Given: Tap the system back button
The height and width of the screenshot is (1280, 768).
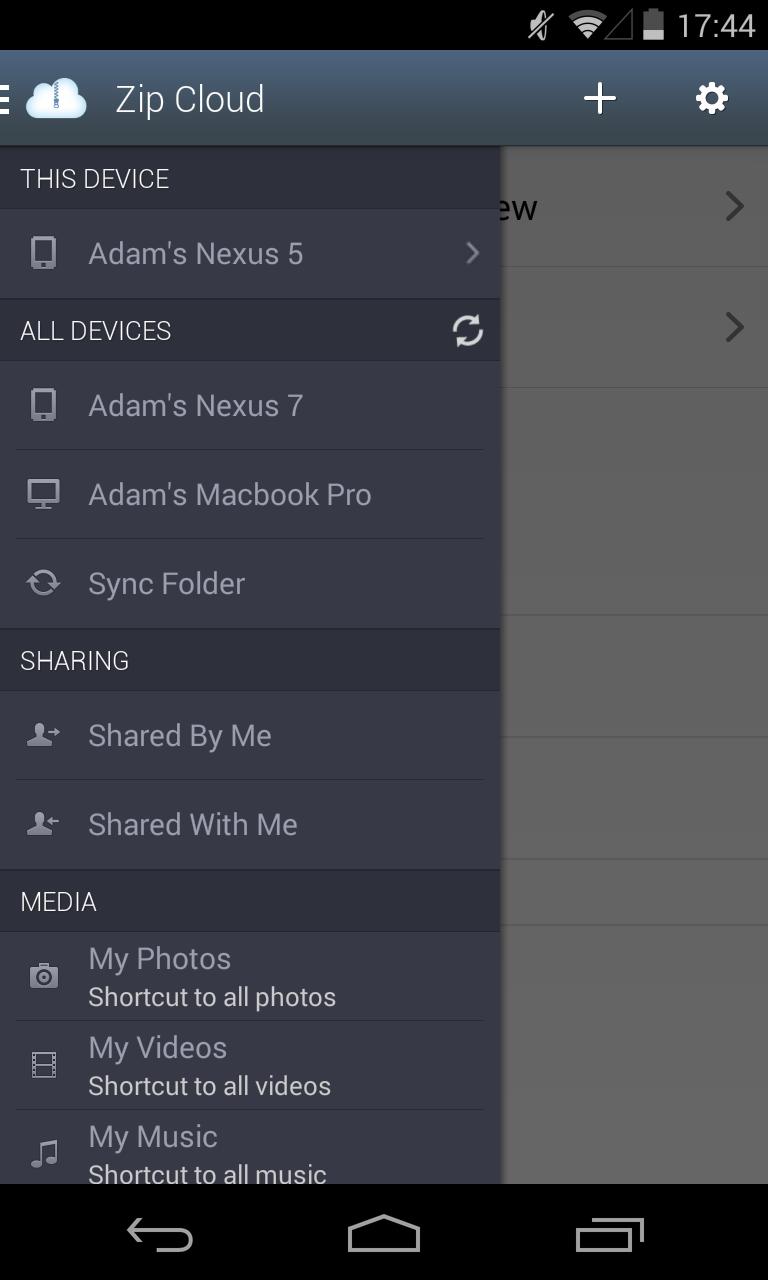Looking at the screenshot, I should coord(160,1235).
